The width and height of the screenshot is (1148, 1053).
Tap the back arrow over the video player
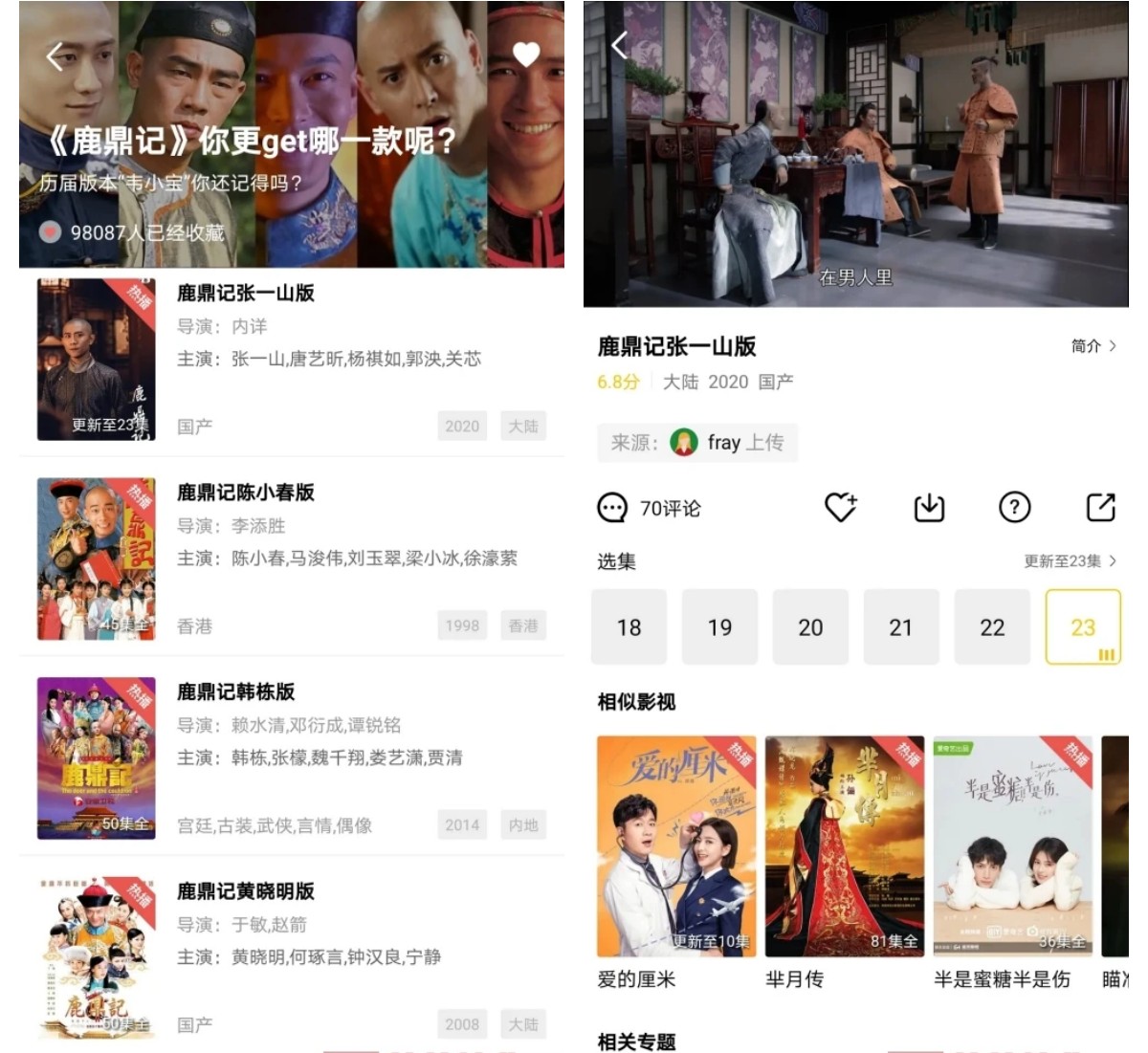(620, 45)
